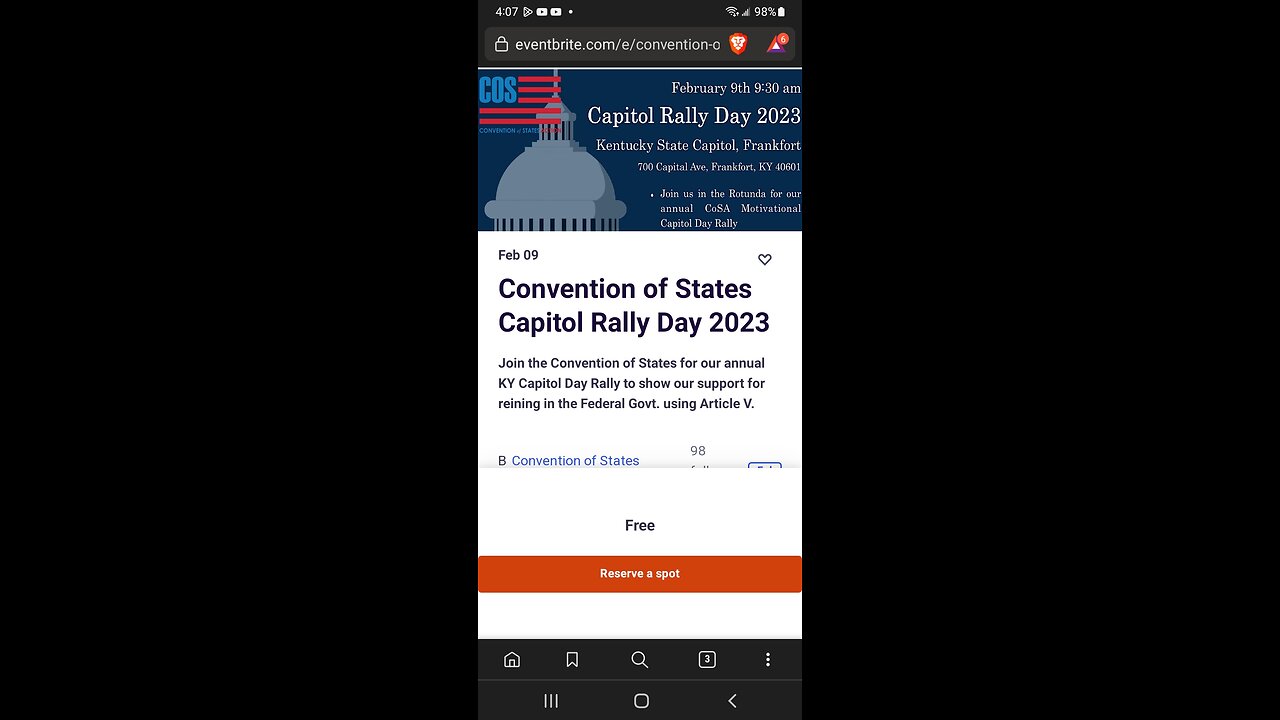Image resolution: width=1280 pixels, height=720 pixels.
Task: Open the Brave Rewards triangle icon
Action: pyautogui.click(x=776, y=44)
